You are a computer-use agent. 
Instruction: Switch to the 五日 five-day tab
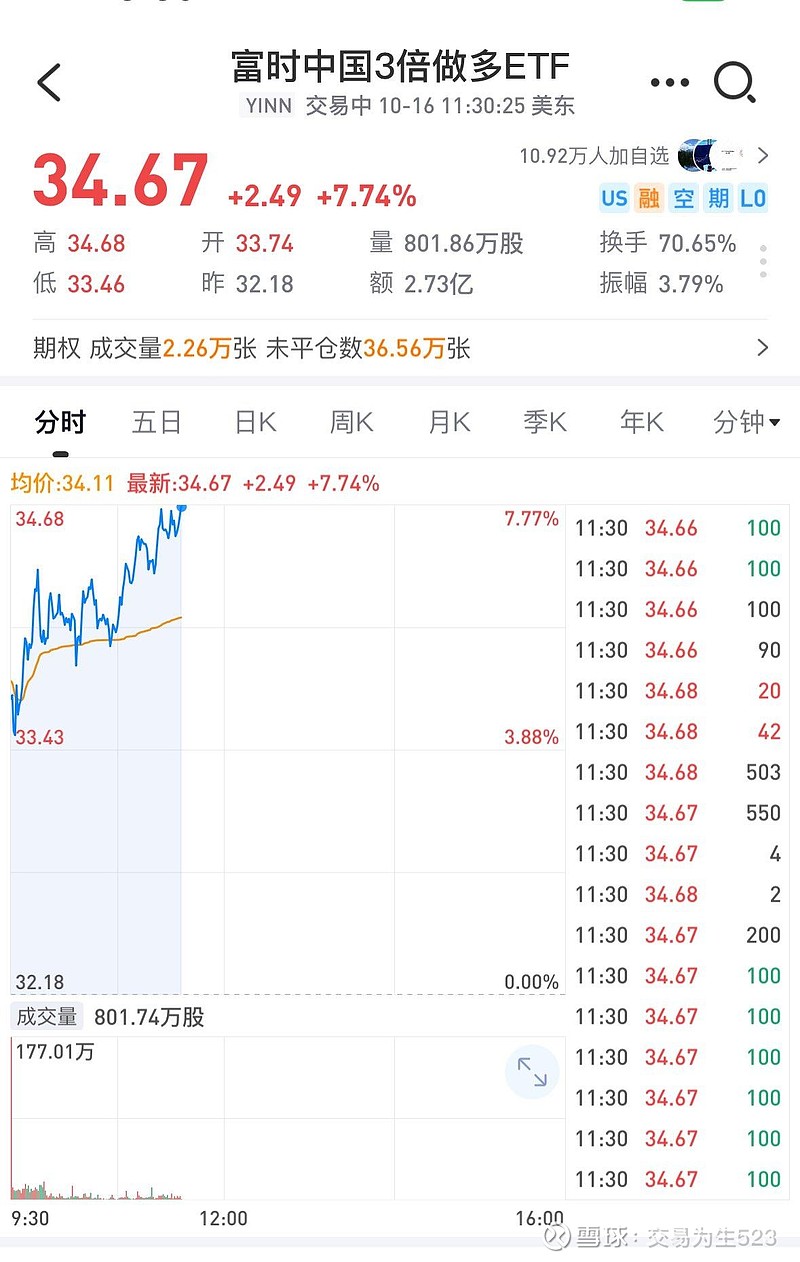(155, 422)
